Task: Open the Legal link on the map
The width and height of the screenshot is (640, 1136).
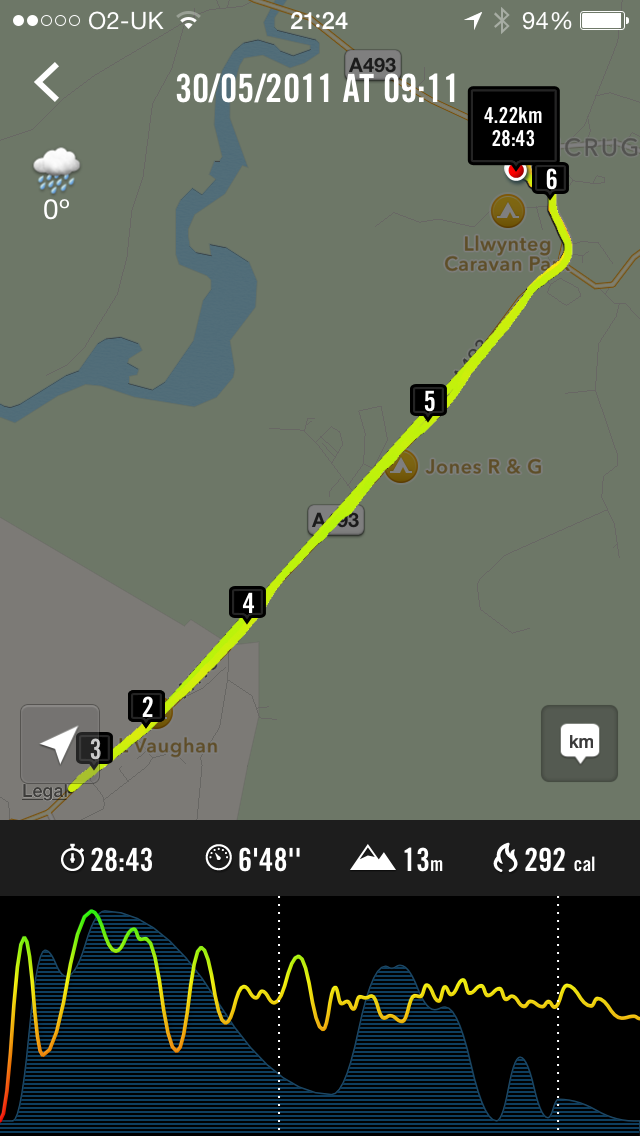Action: click(44, 791)
